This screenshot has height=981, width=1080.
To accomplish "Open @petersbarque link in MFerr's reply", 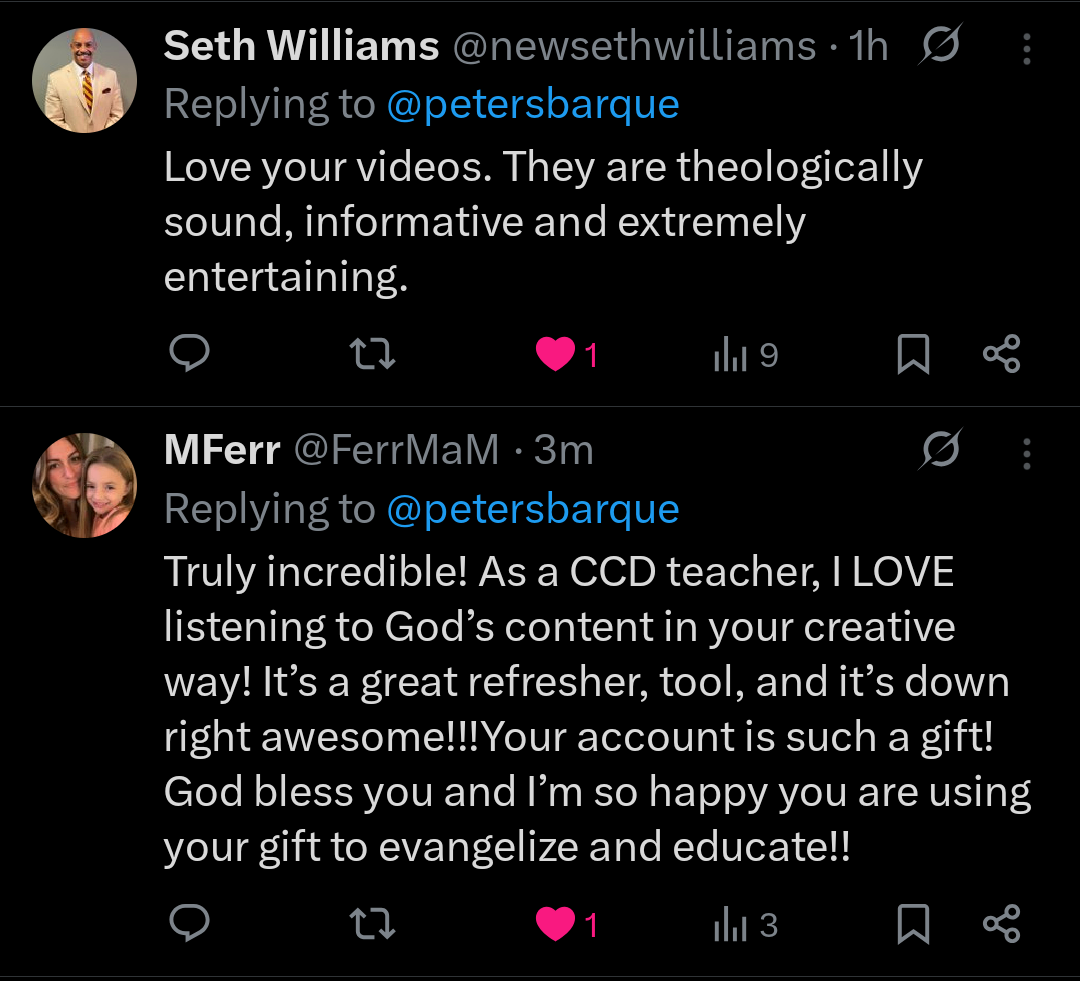I will 532,509.
